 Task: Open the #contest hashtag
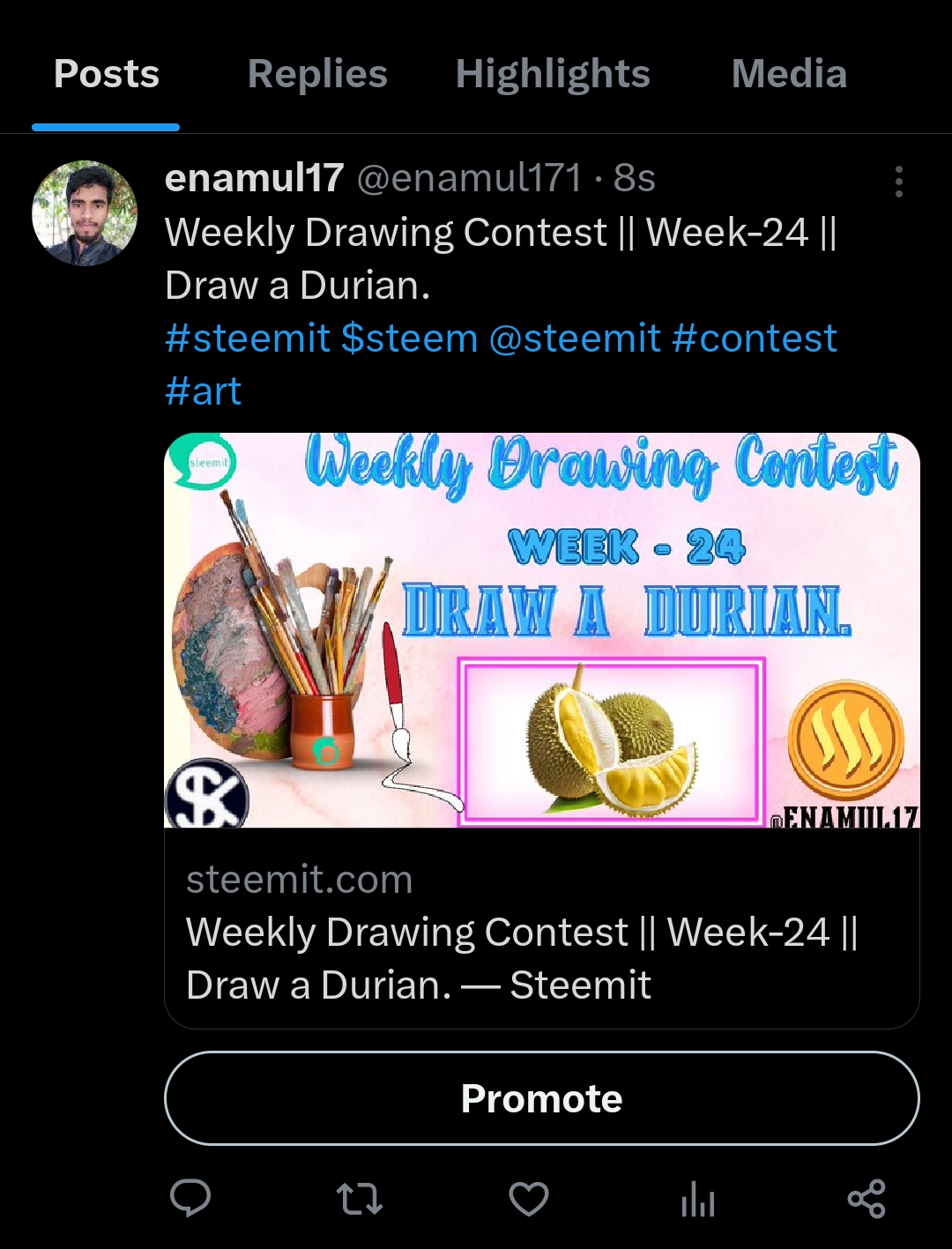click(x=755, y=338)
